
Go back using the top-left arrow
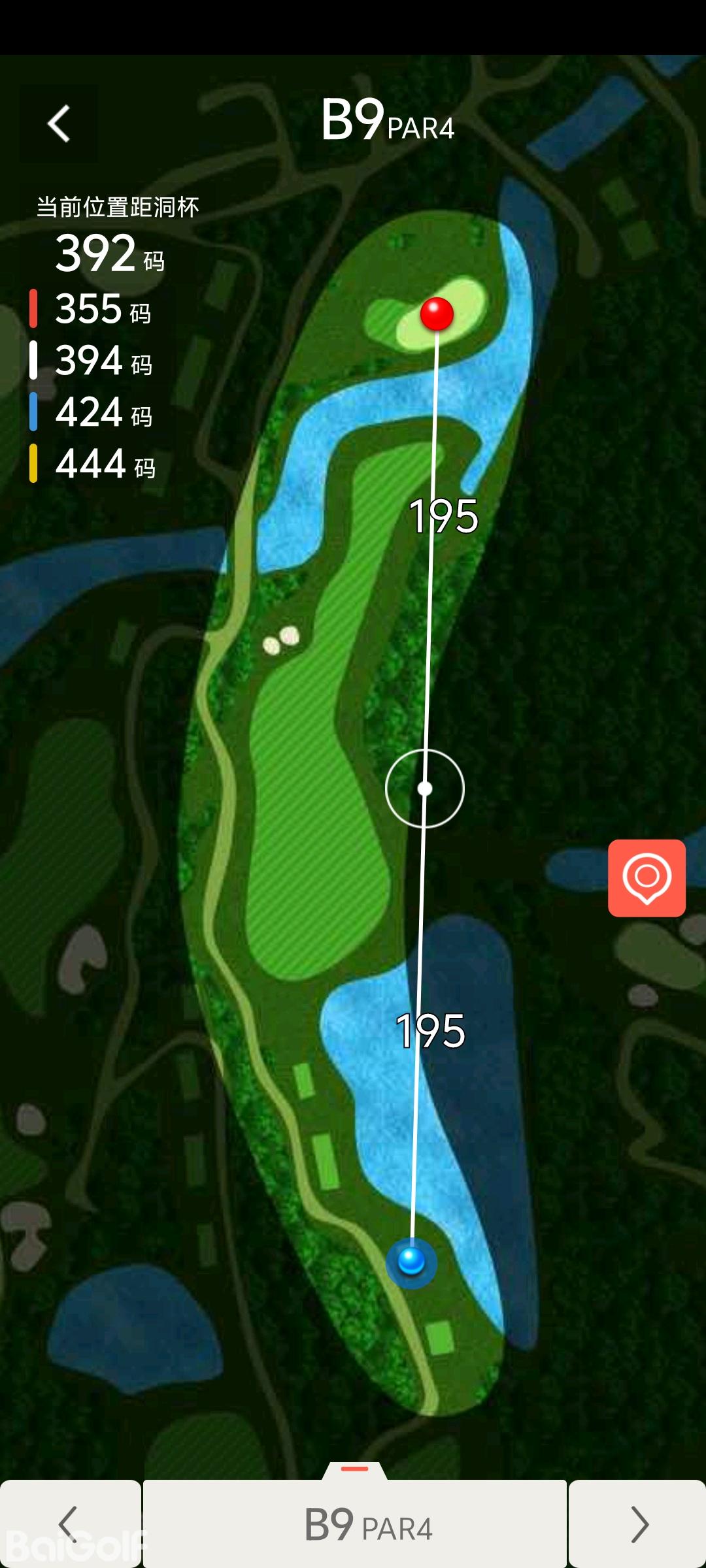pyautogui.click(x=59, y=123)
